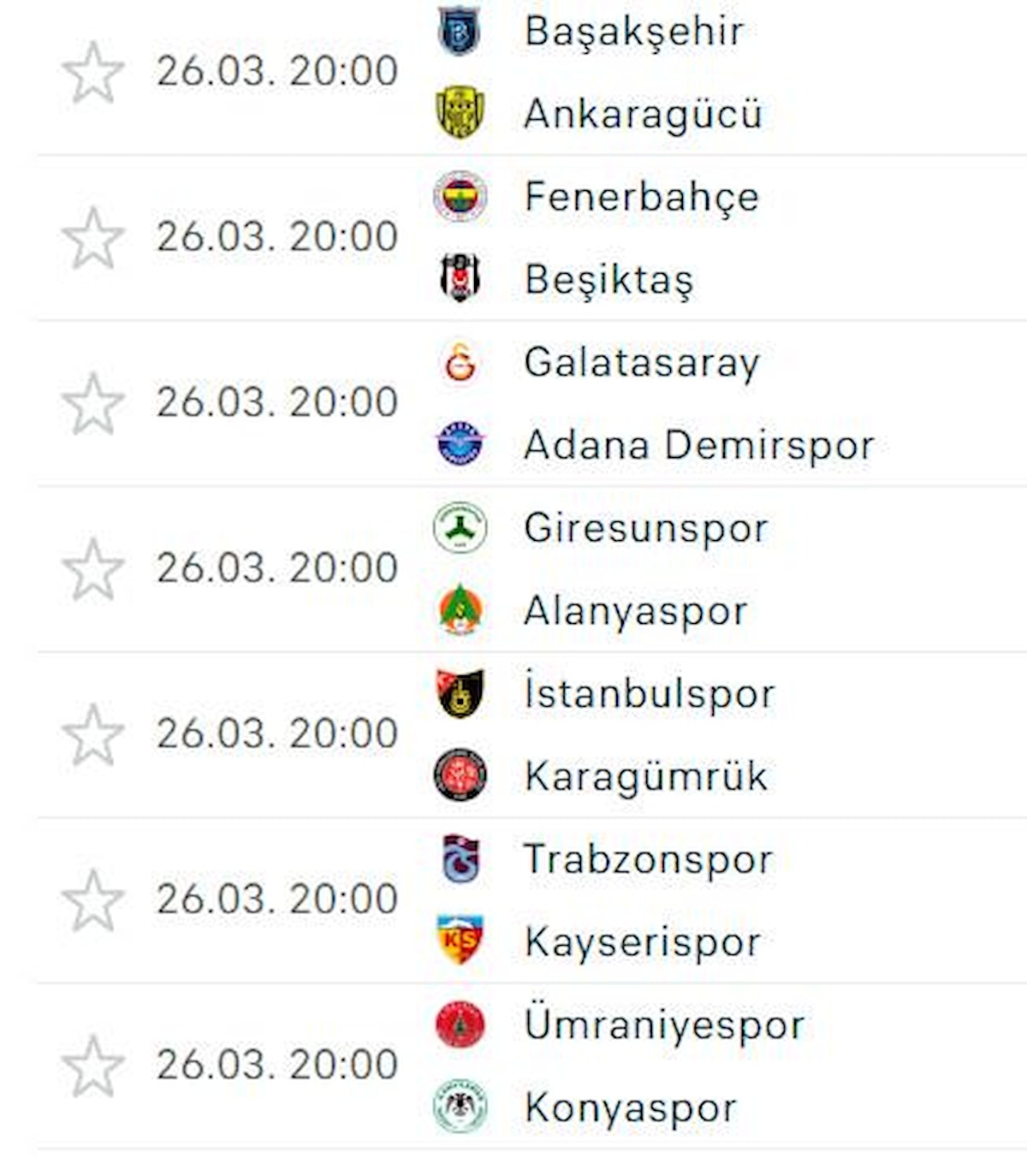This screenshot has height=1176, width=1027.
Task: Add Galatasaray vs Adana Demirspor to favorites
Action: (x=93, y=404)
